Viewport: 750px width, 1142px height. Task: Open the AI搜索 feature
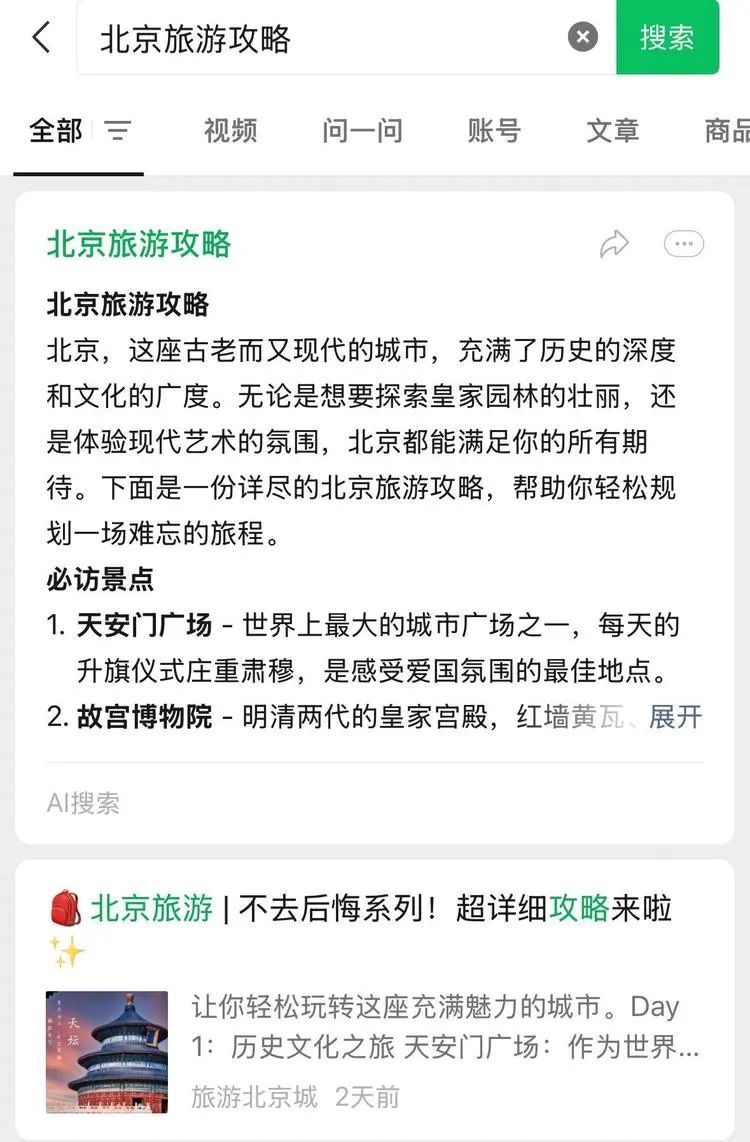(83, 803)
